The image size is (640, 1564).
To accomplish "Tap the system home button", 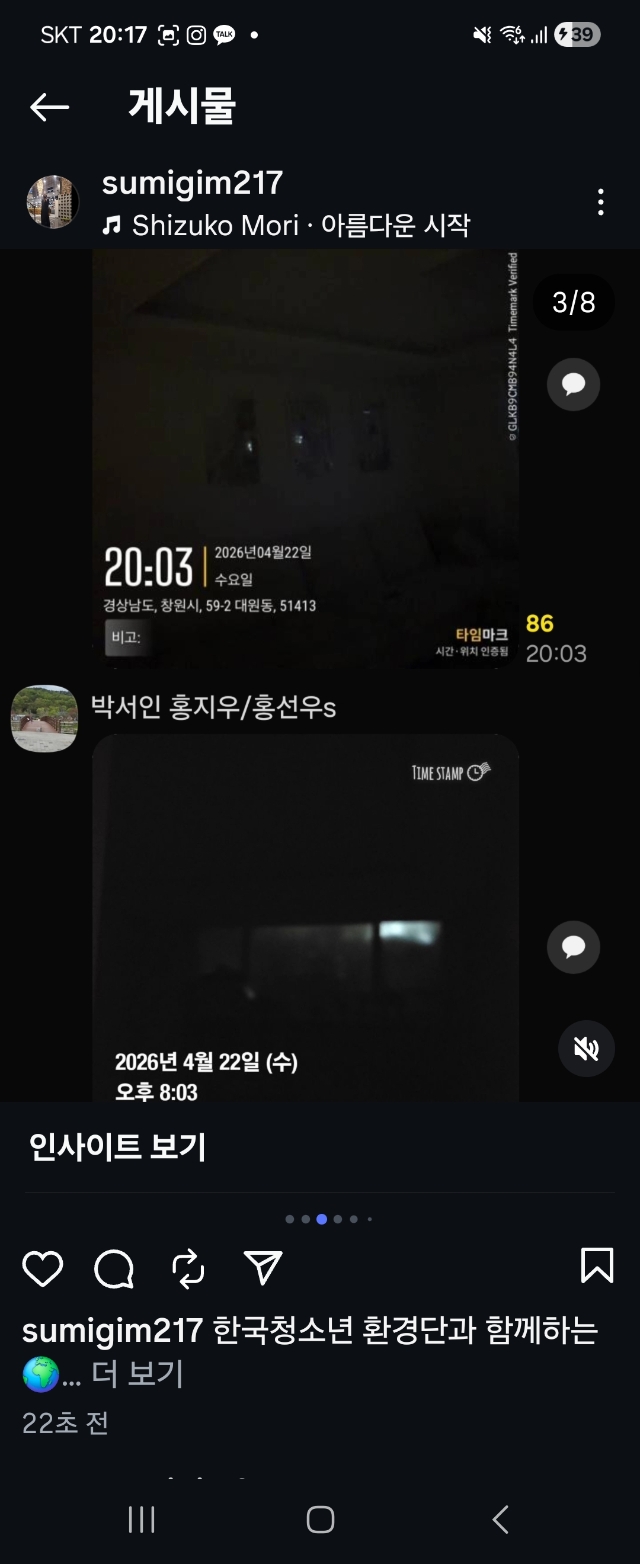I will tap(320, 1520).
